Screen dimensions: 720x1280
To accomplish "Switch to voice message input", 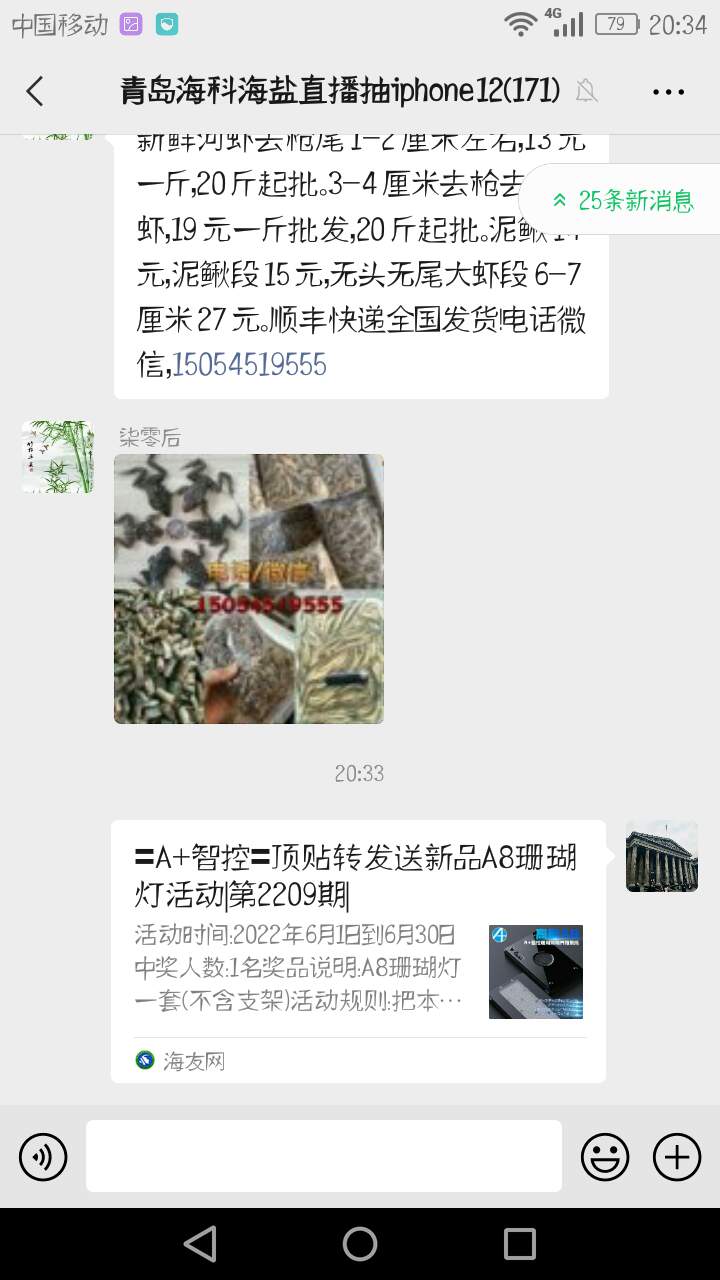I will tap(43, 1157).
